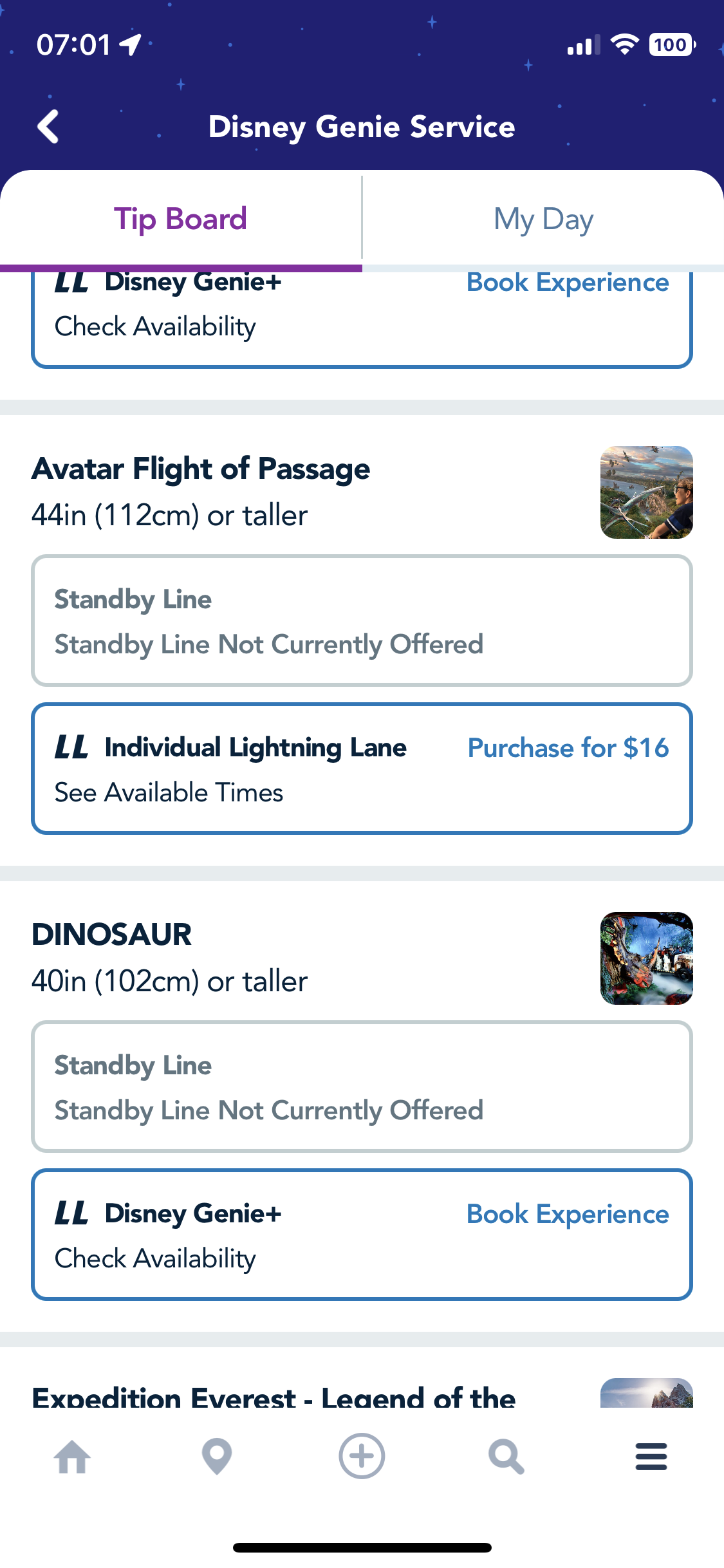This screenshot has width=724, height=1568.
Task: Open the map location pin tab
Action: tap(217, 1456)
